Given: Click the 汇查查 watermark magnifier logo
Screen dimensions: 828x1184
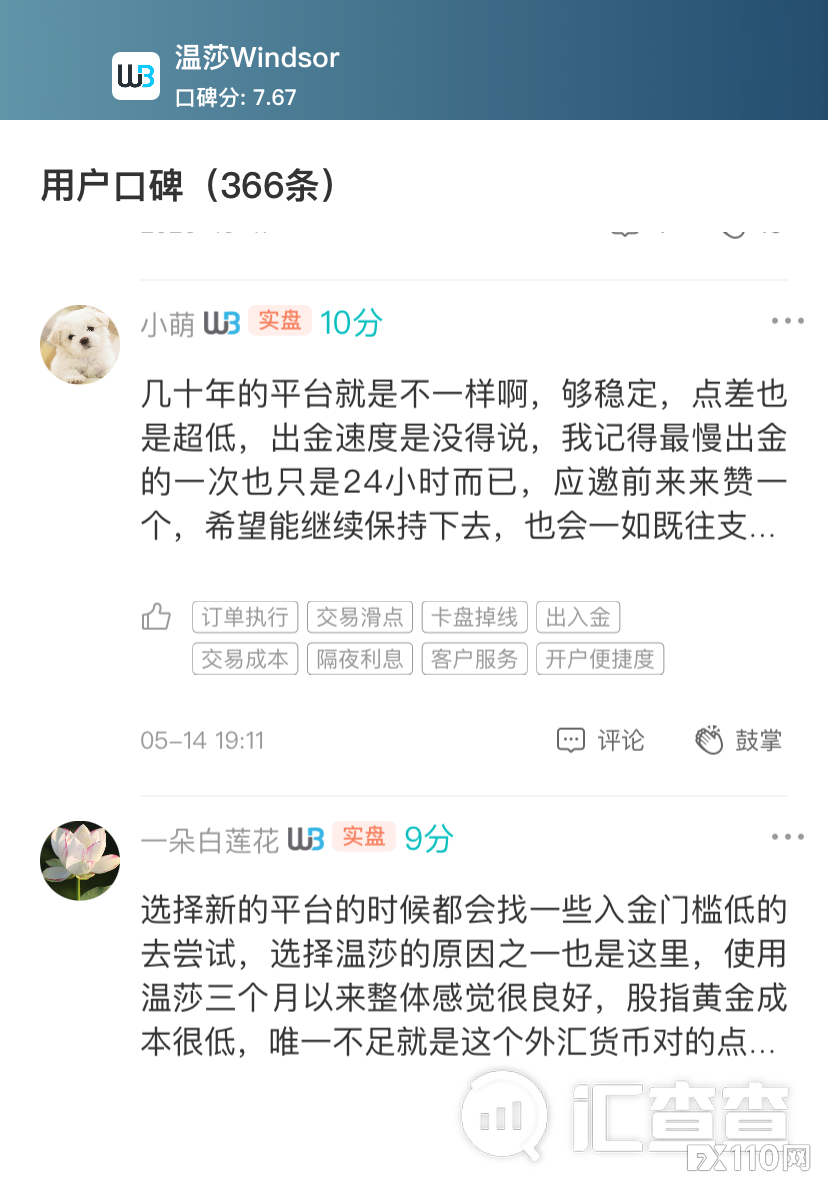Looking at the screenshot, I should (506, 1113).
